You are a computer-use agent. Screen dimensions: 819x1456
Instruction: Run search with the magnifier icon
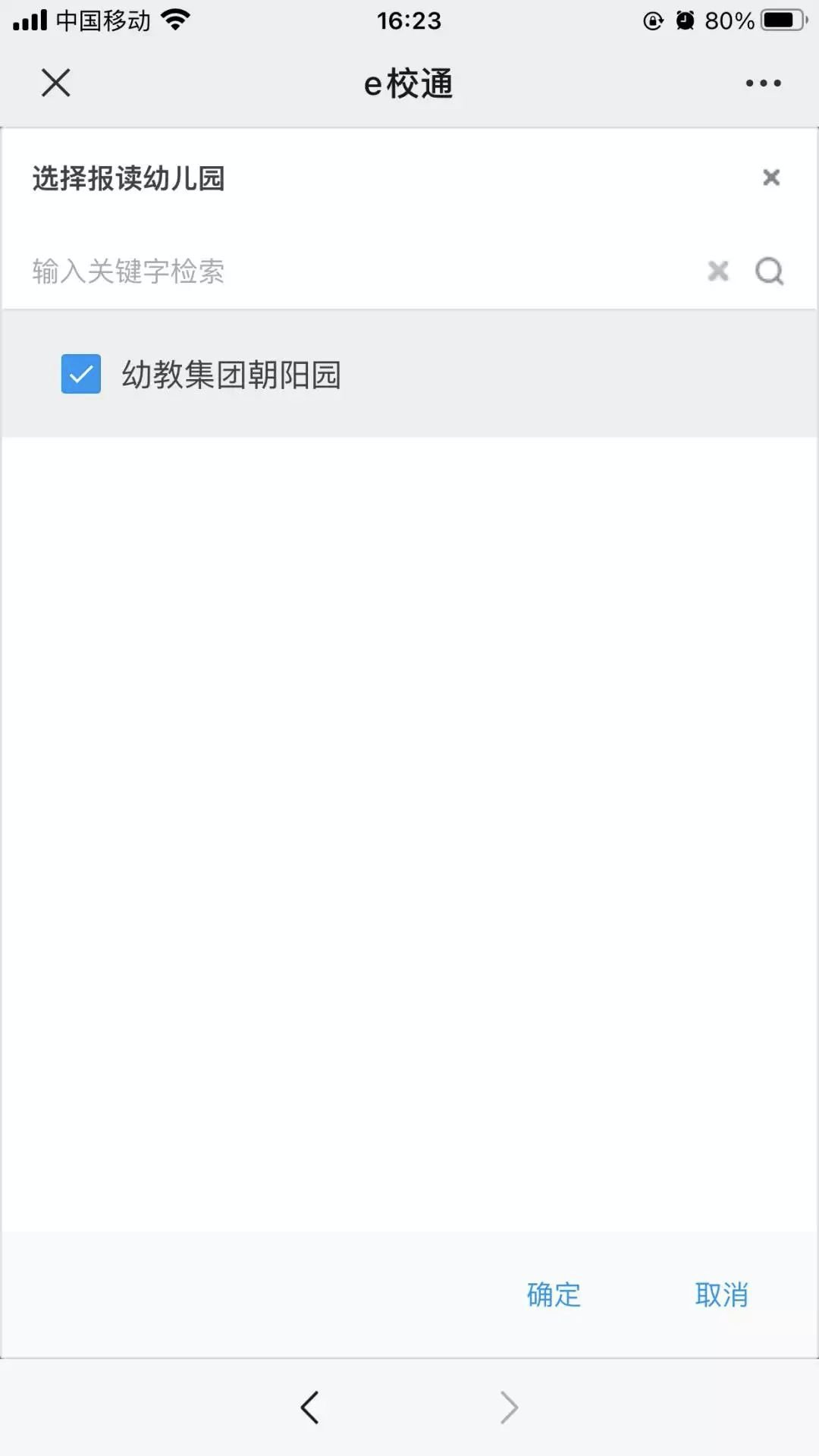(770, 271)
